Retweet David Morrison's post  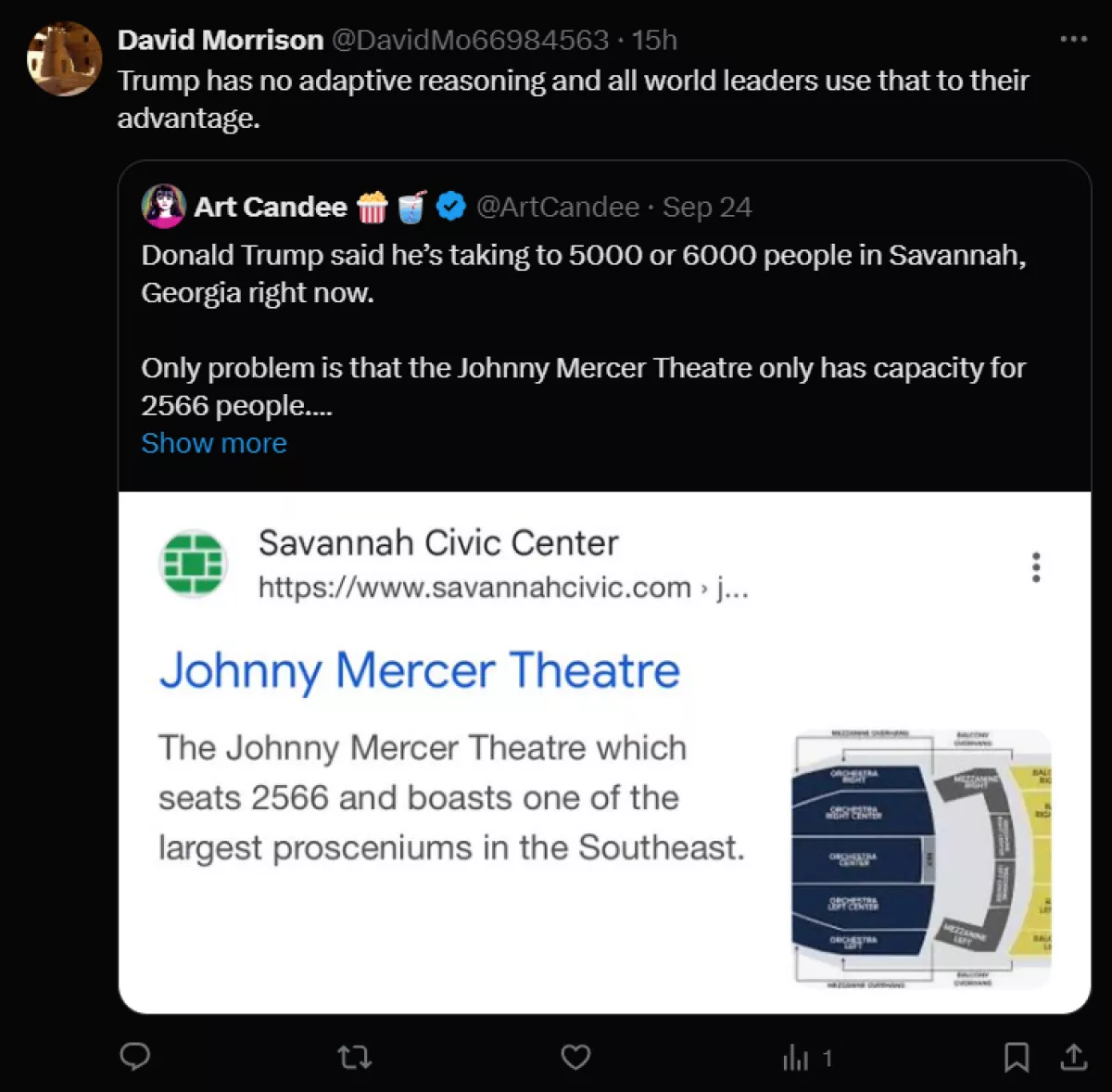355,1057
